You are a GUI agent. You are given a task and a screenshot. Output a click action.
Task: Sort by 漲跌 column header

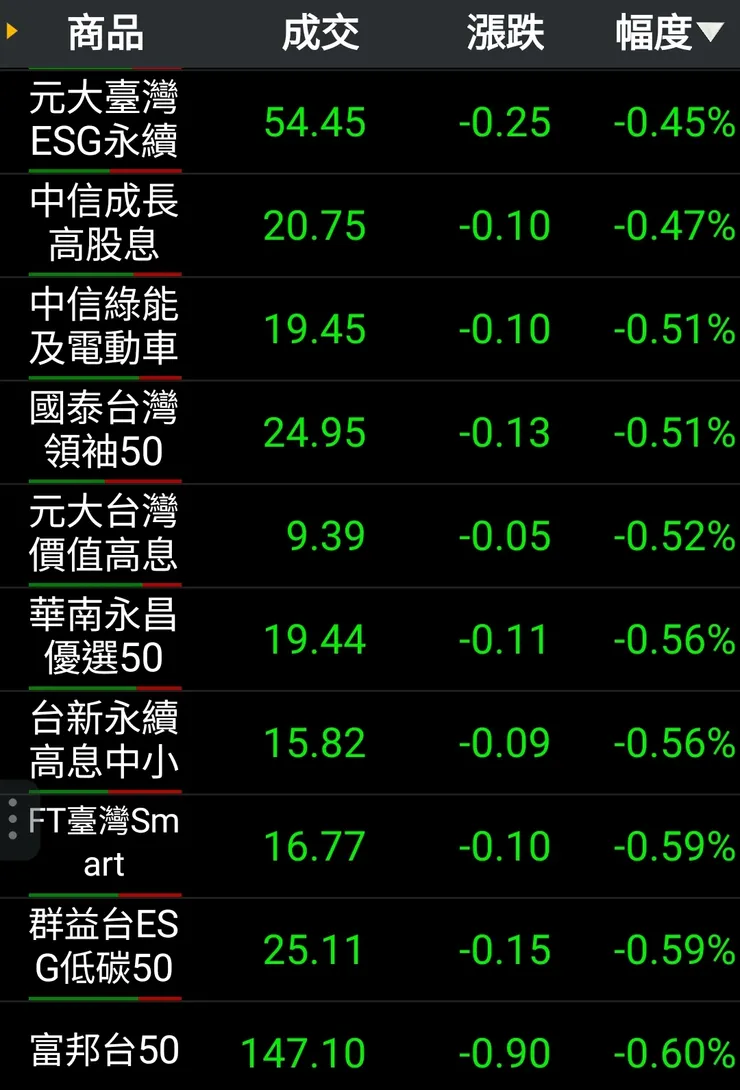click(x=505, y=34)
